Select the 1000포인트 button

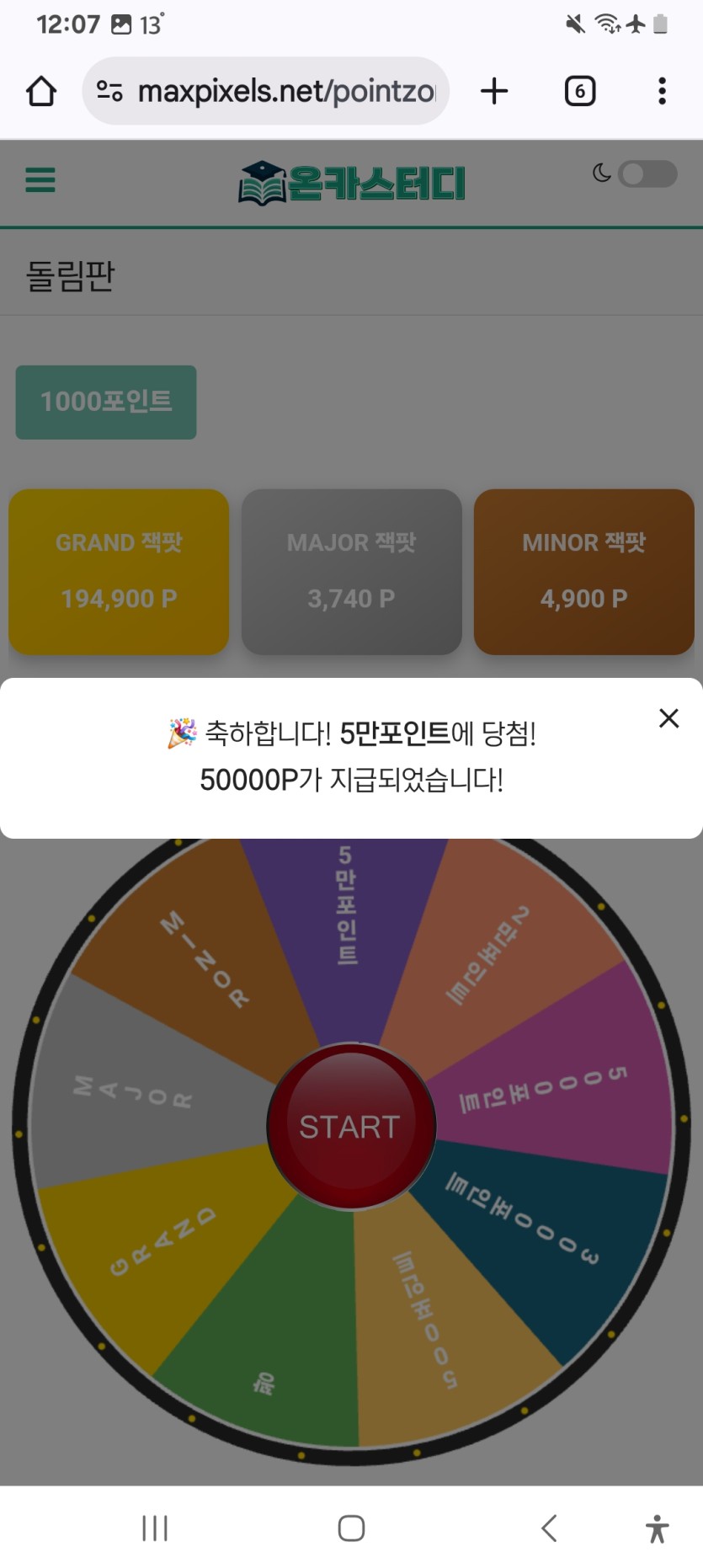[106, 402]
